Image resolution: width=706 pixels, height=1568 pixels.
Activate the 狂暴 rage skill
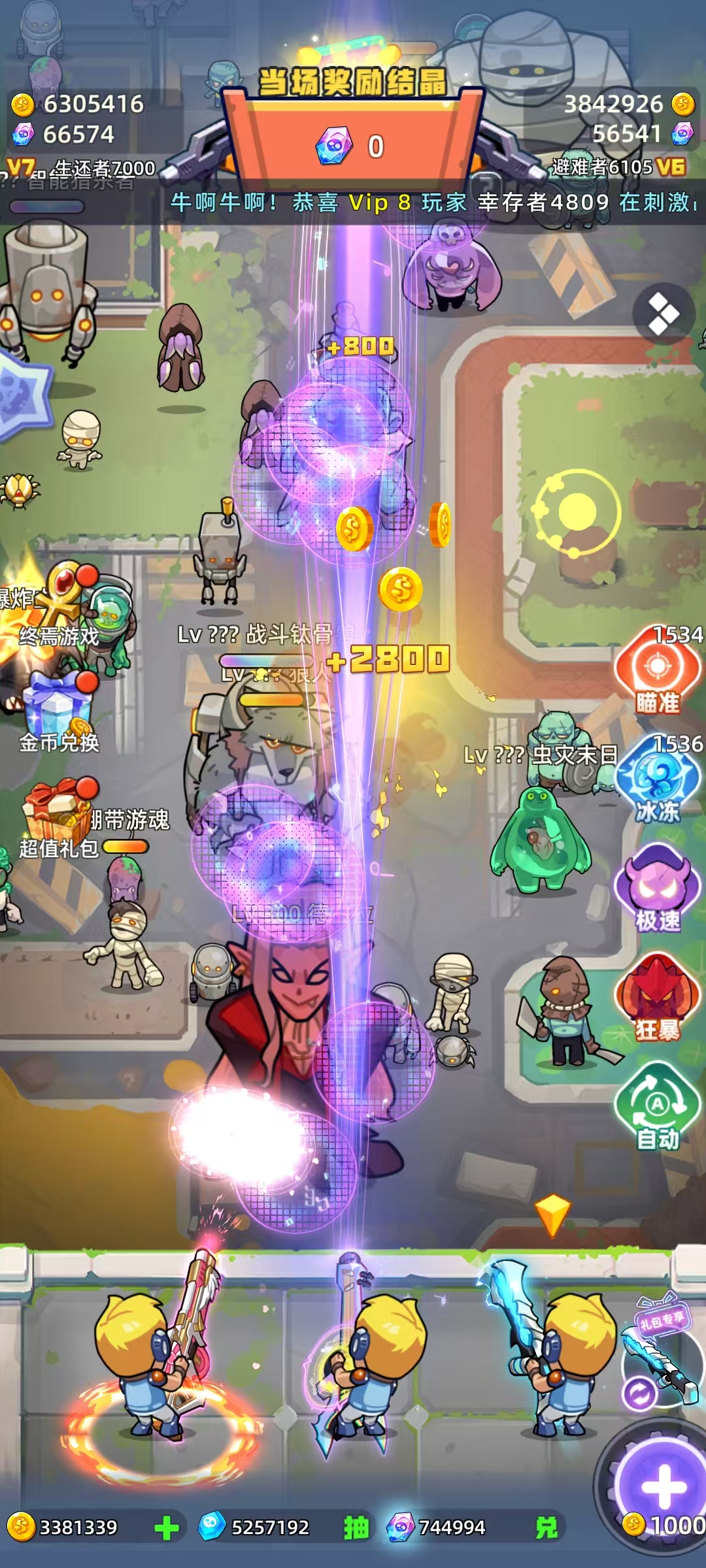(658, 998)
